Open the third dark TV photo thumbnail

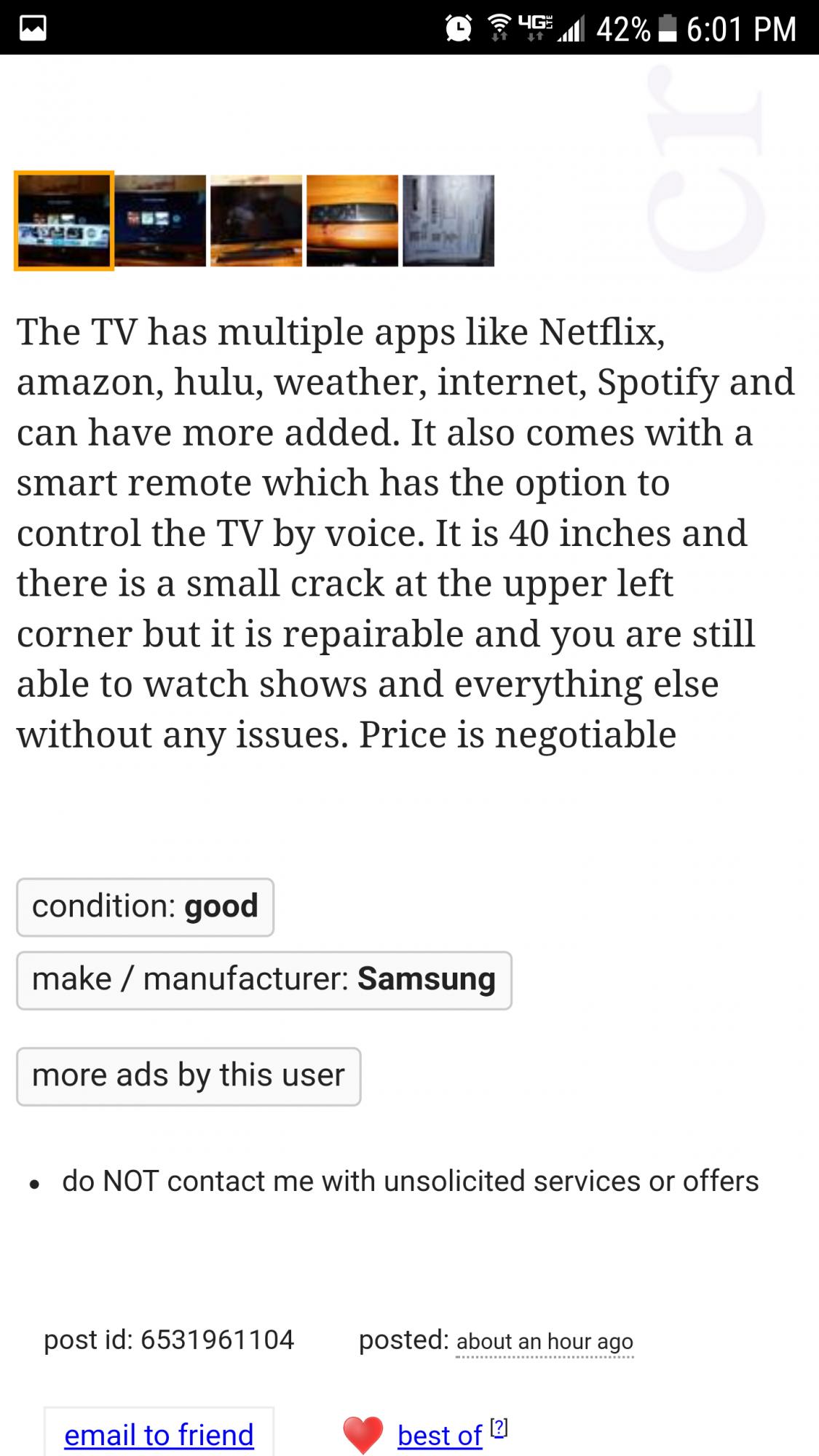pyautogui.click(x=256, y=221)
